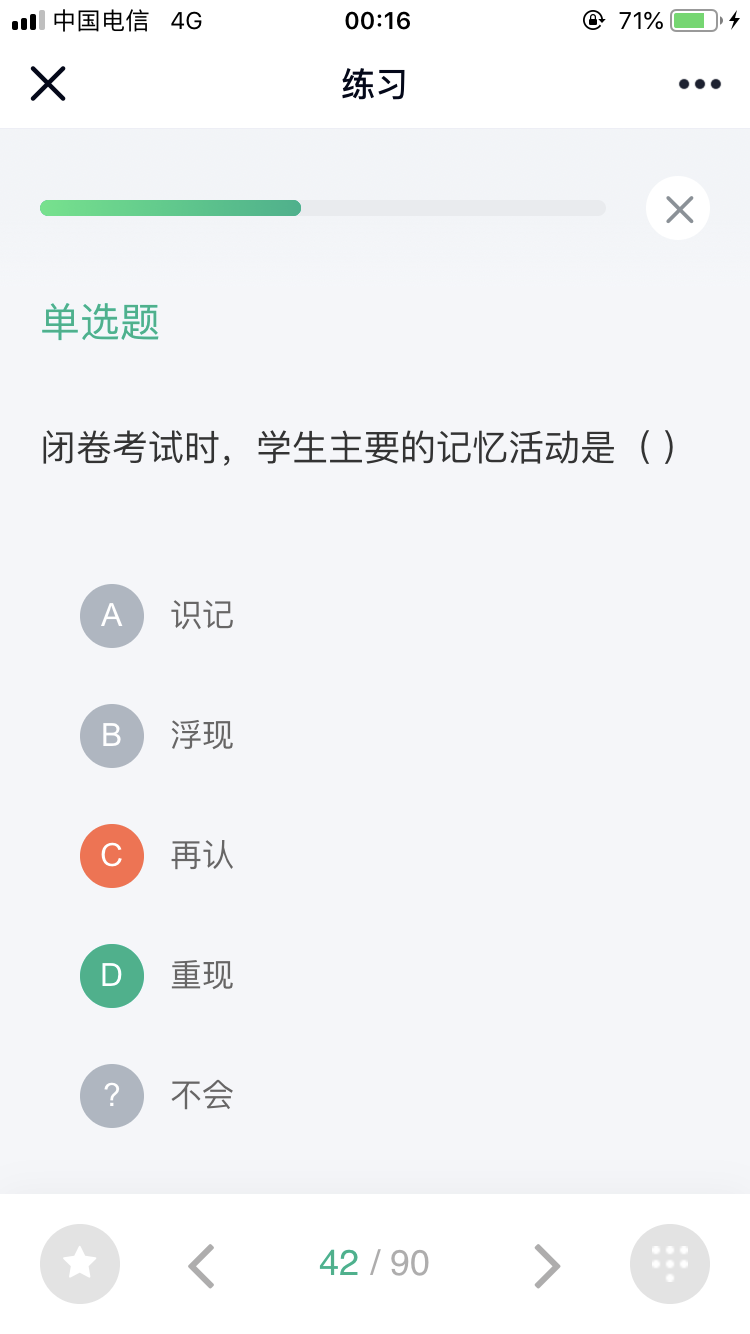This screenshot has height=1334, width=750.
Task: Open the three-dot overflow menu
Action: [x=700, y=84]
